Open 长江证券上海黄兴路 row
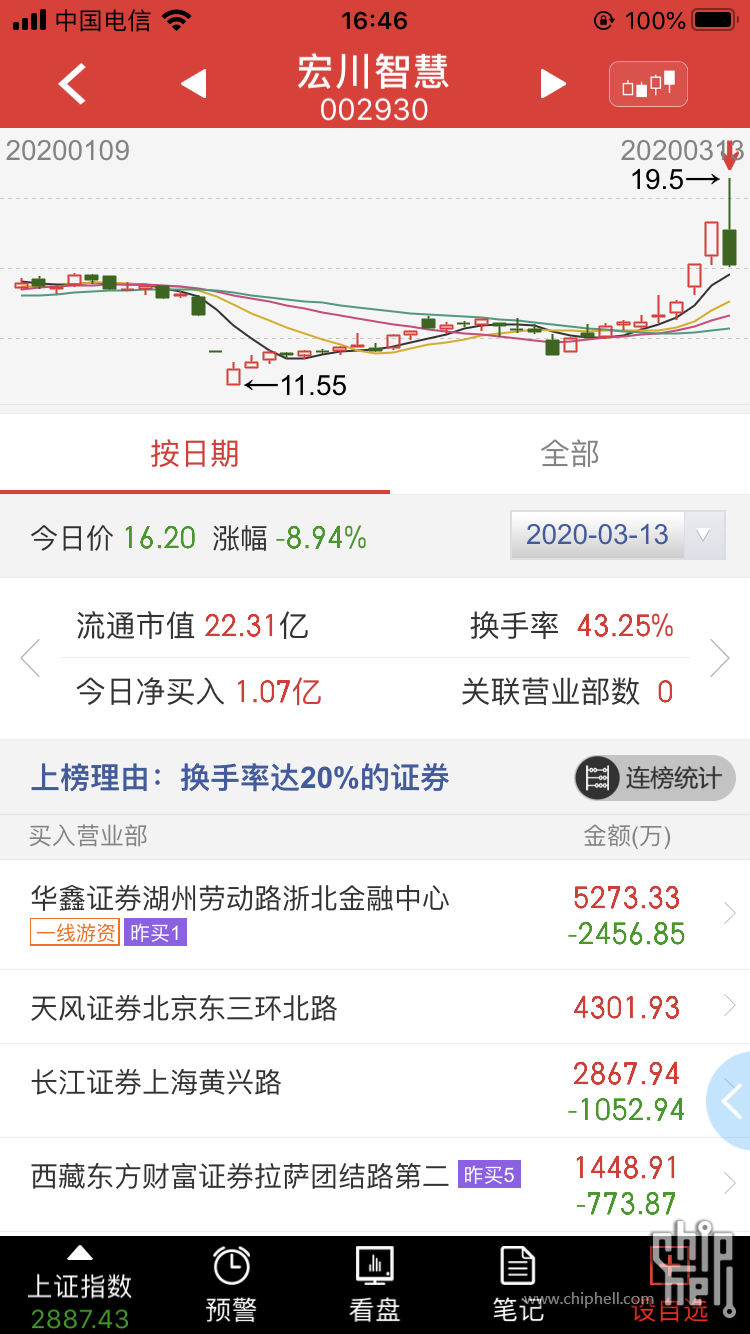Viewport: 750px width, 1334px height. [375, 1091]
